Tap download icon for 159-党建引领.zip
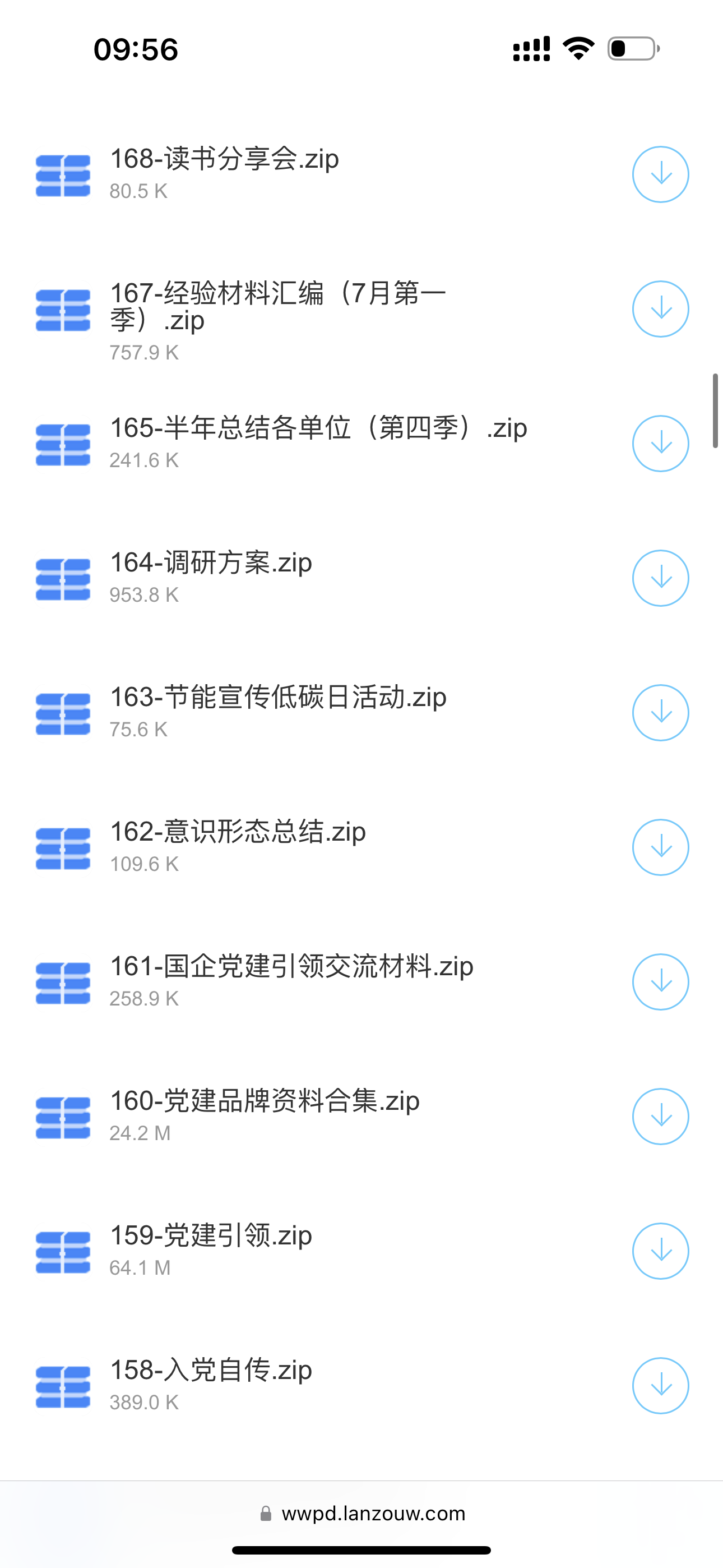 [660, 1251]
